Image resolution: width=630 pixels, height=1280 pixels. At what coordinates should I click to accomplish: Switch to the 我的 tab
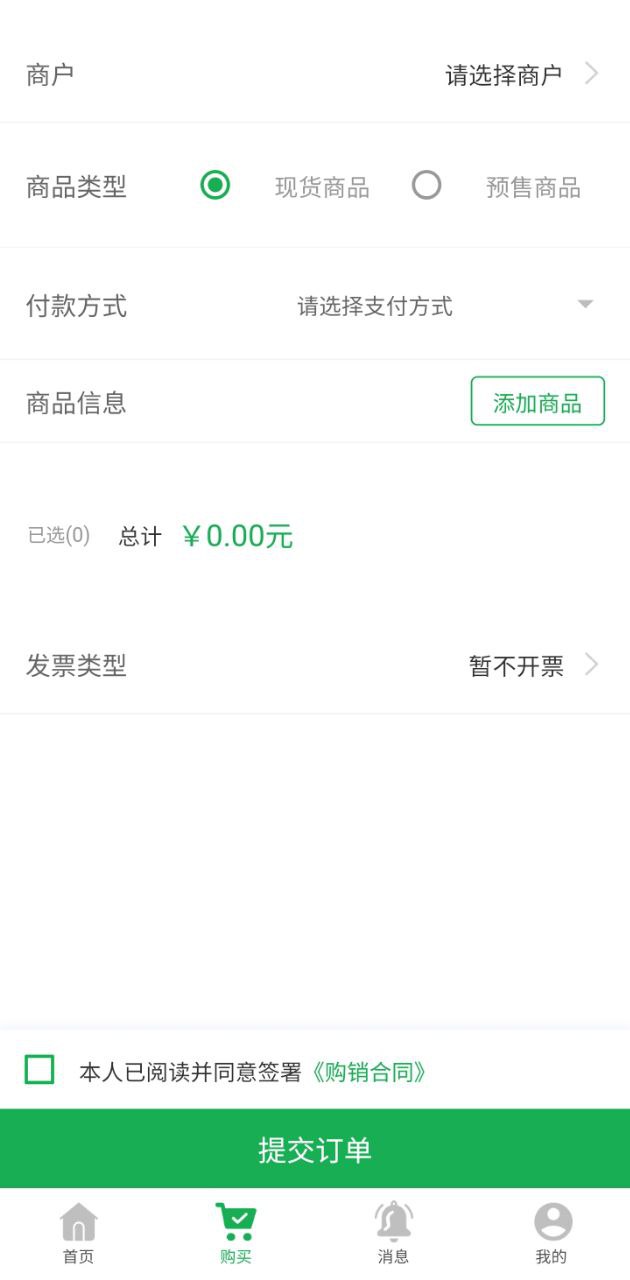click(x=551, y=1234)
